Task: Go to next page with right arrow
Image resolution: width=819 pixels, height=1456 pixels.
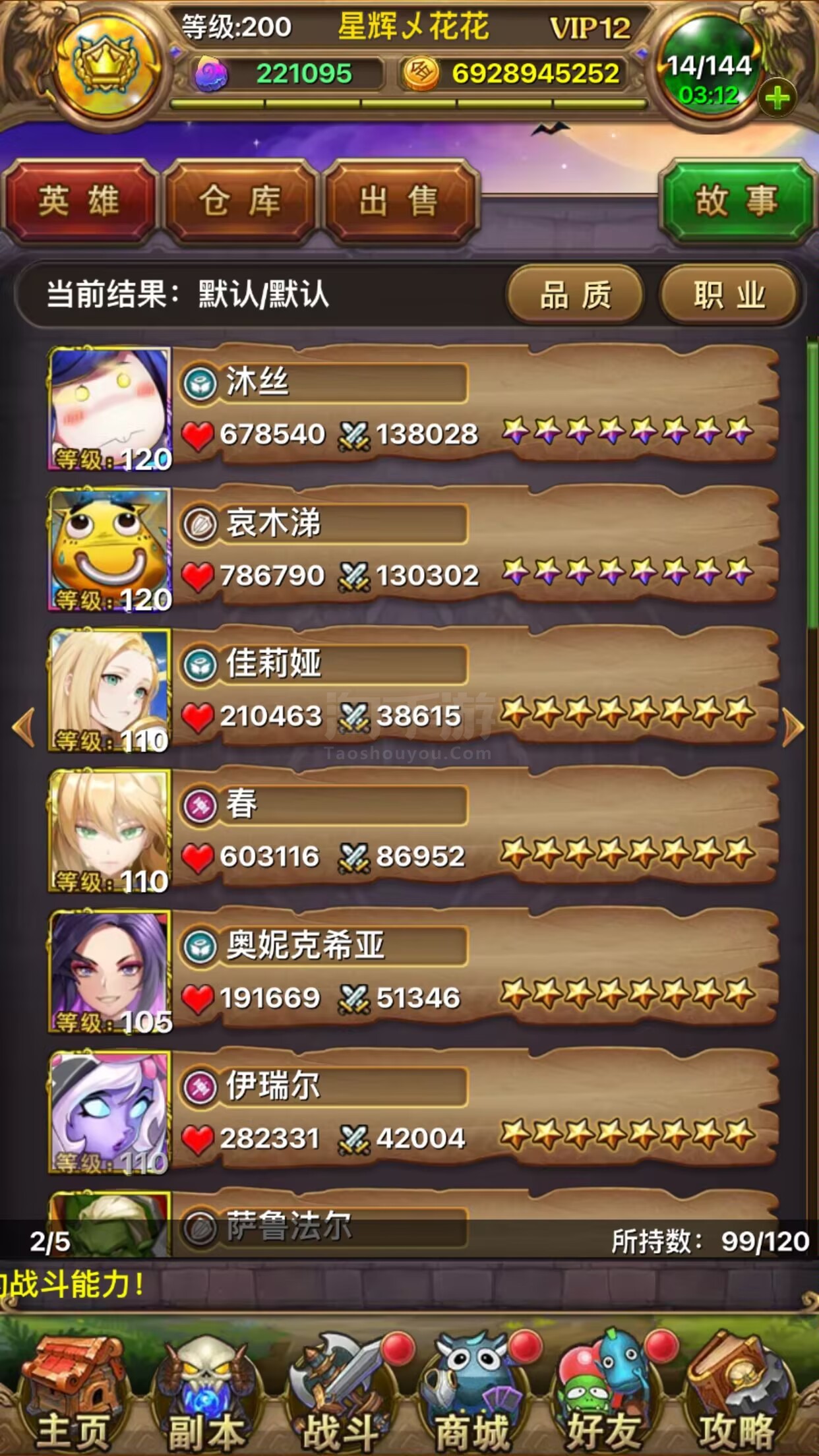Action: pyautogui.click(x=793, y=728)
